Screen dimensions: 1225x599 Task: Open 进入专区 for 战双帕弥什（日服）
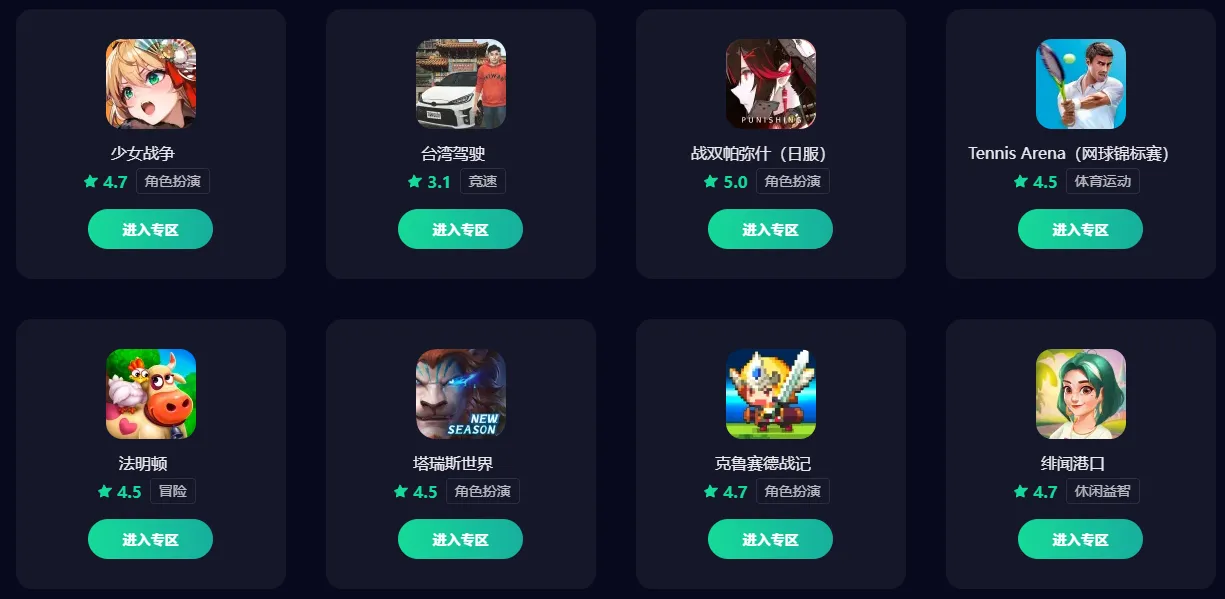[770, 229]
